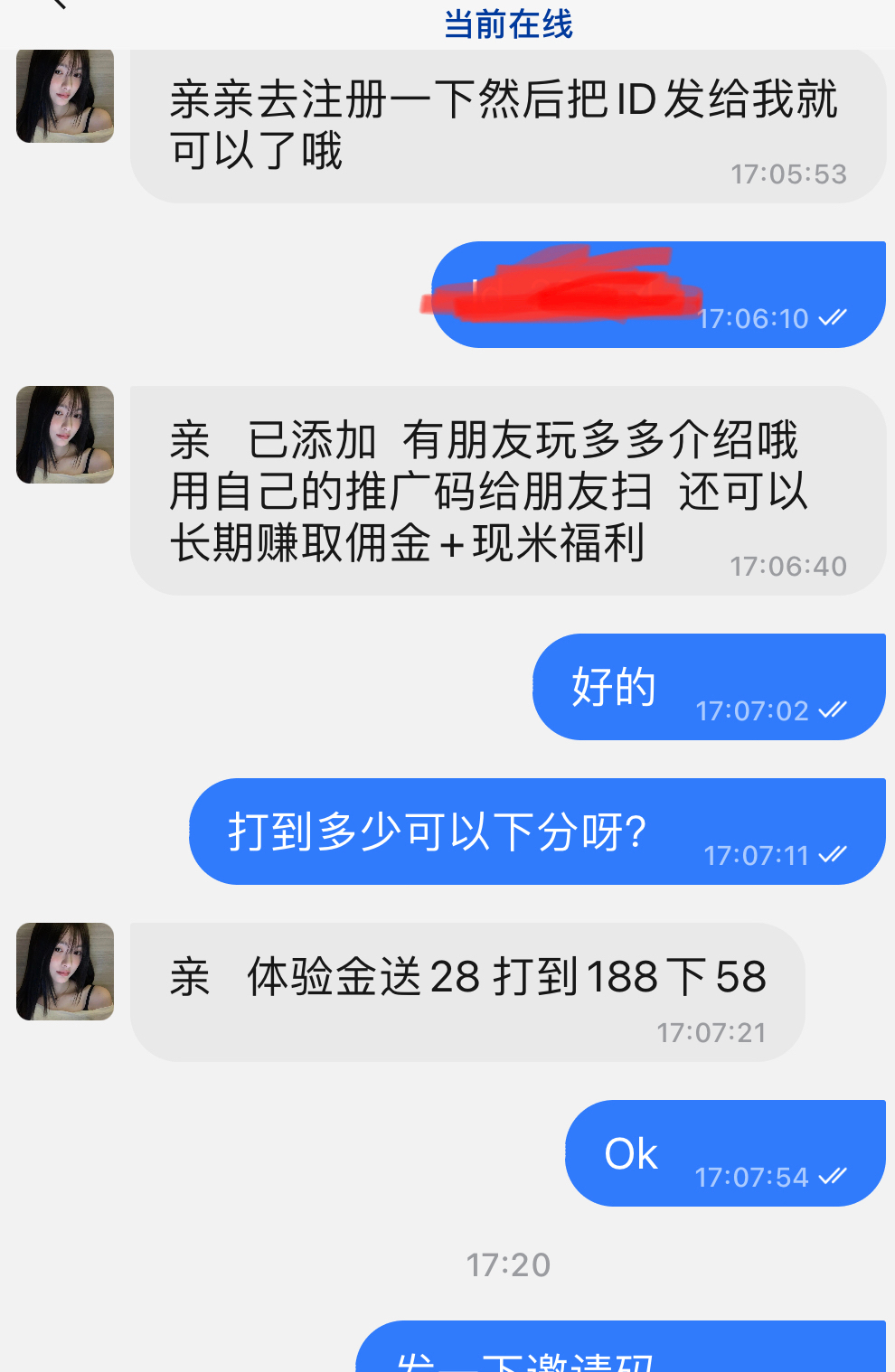View profile from avatar beside 体验金送28 message

click(65, 972)
